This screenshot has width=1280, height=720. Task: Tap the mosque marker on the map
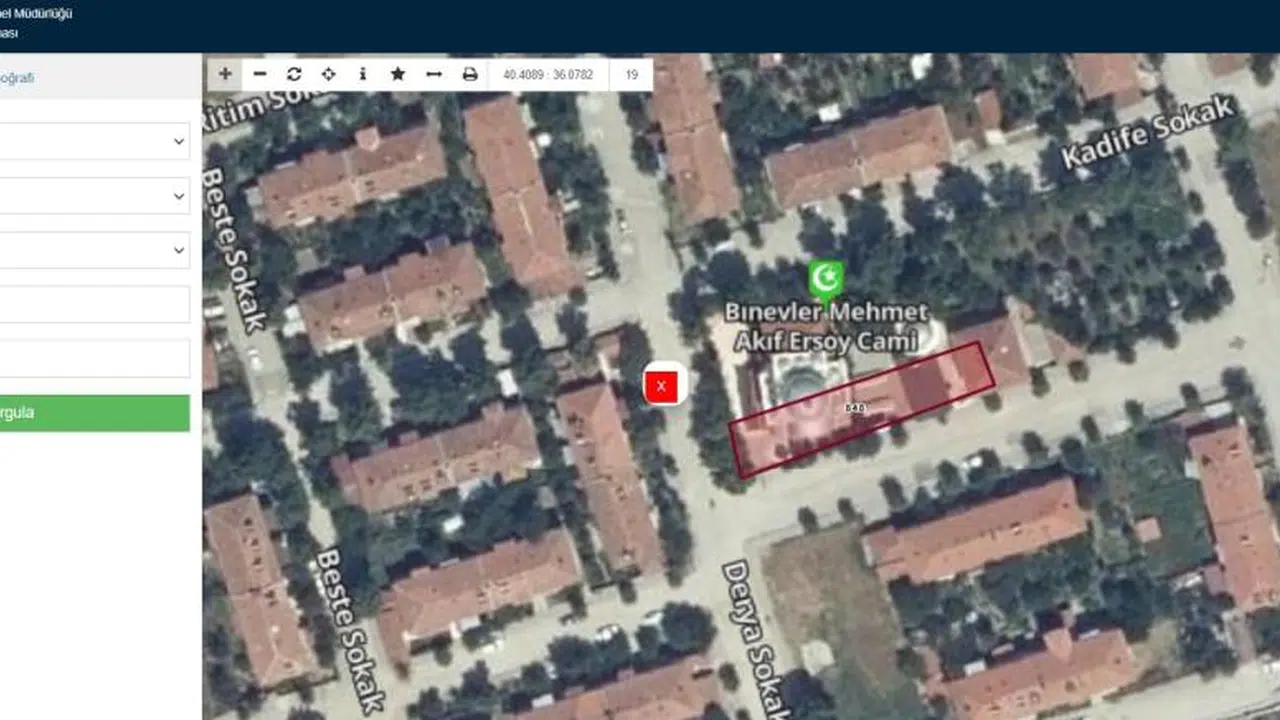(x=826, y=280)
